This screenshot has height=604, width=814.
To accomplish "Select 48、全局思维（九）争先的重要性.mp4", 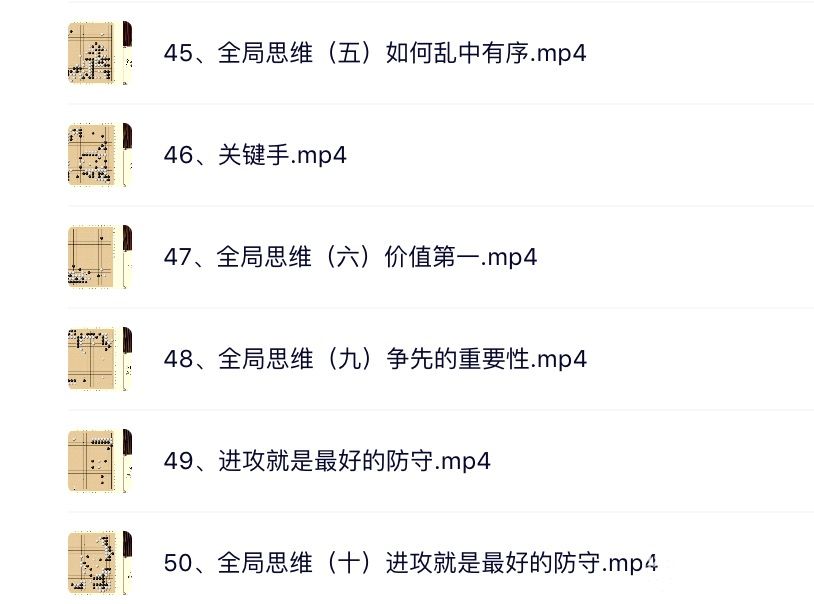I will click(x=375, y=359).
